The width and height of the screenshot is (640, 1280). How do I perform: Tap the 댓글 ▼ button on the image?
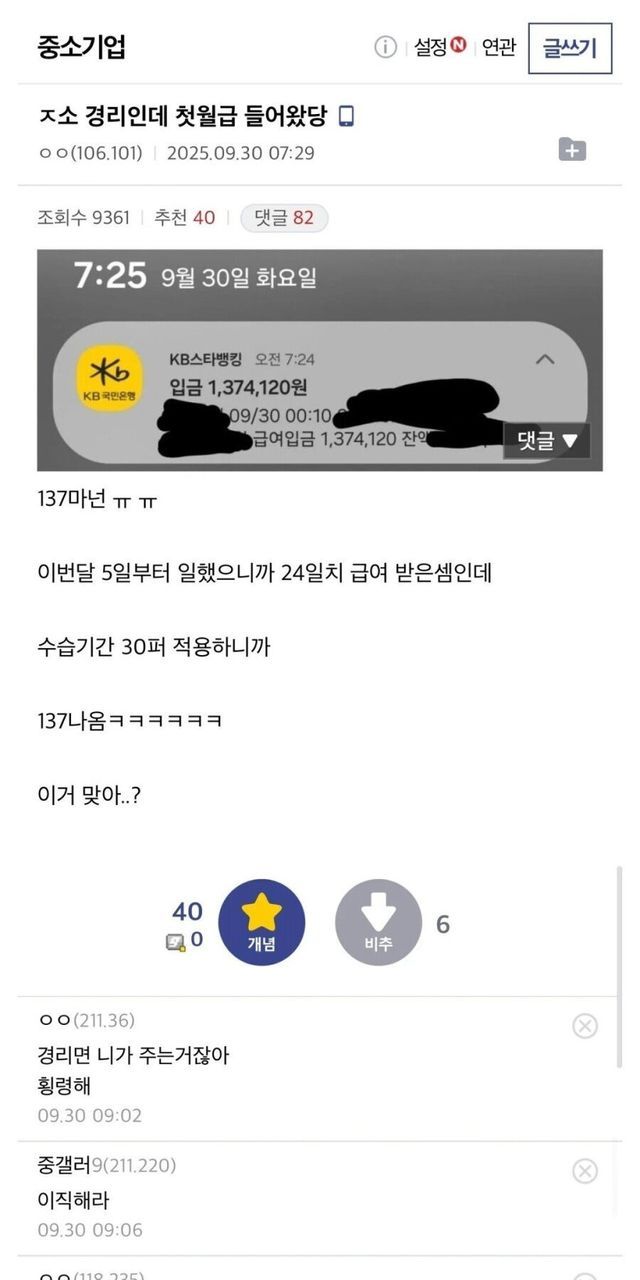coord(547,440)
